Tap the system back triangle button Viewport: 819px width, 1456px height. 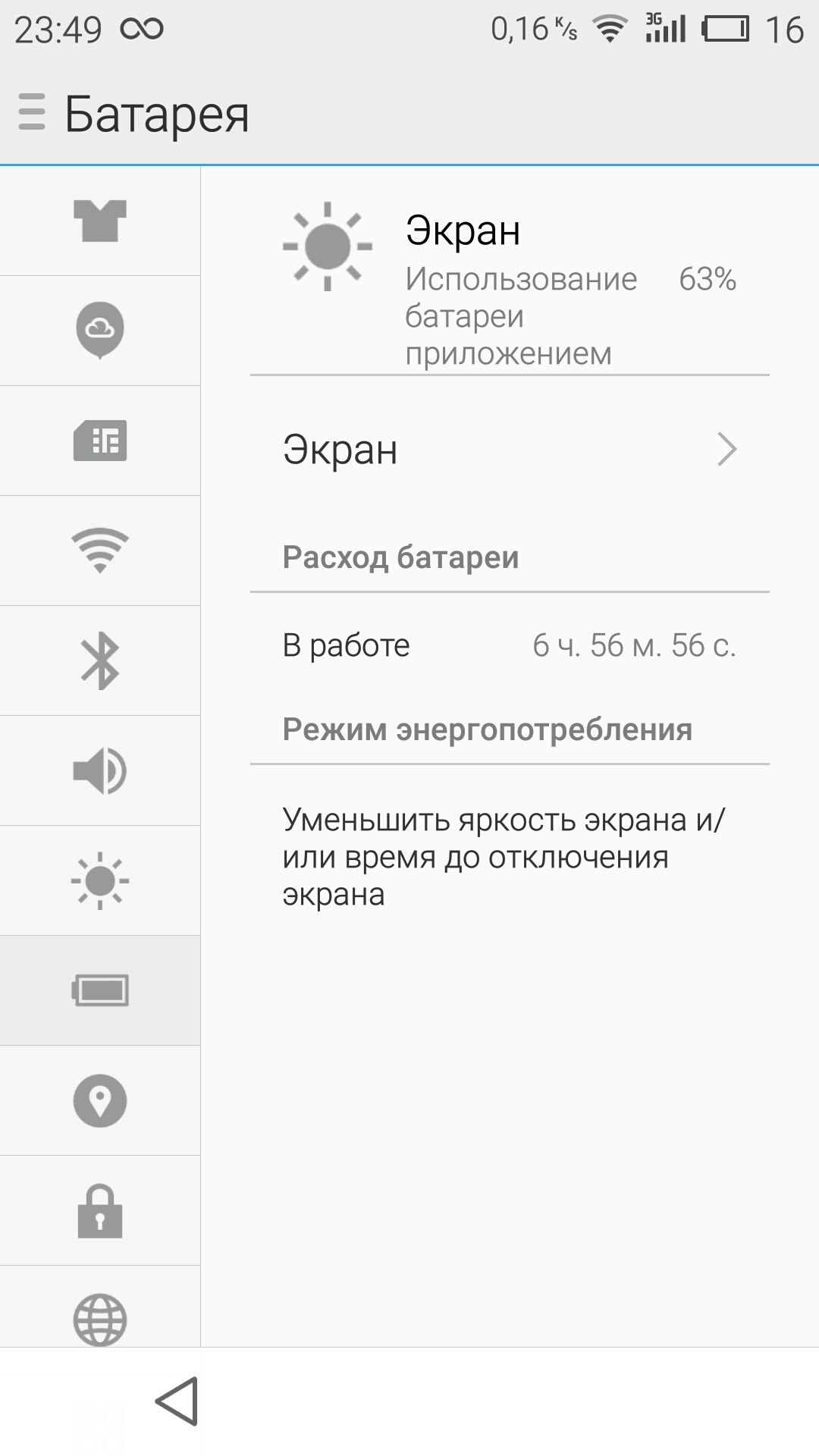[177, 1401]
